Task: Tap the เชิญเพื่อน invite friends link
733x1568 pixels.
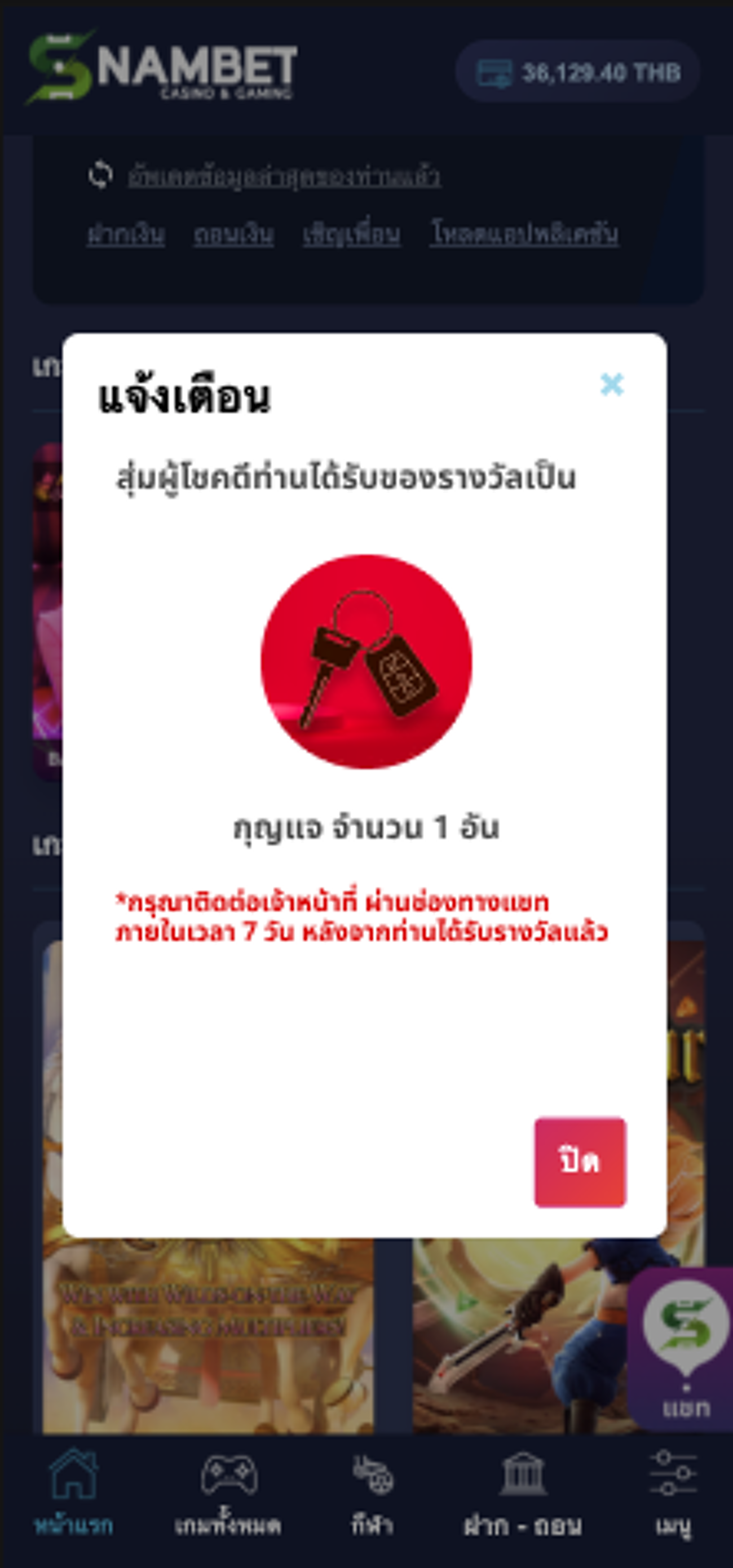Action: pyautogui.click(x=351, y=234)
